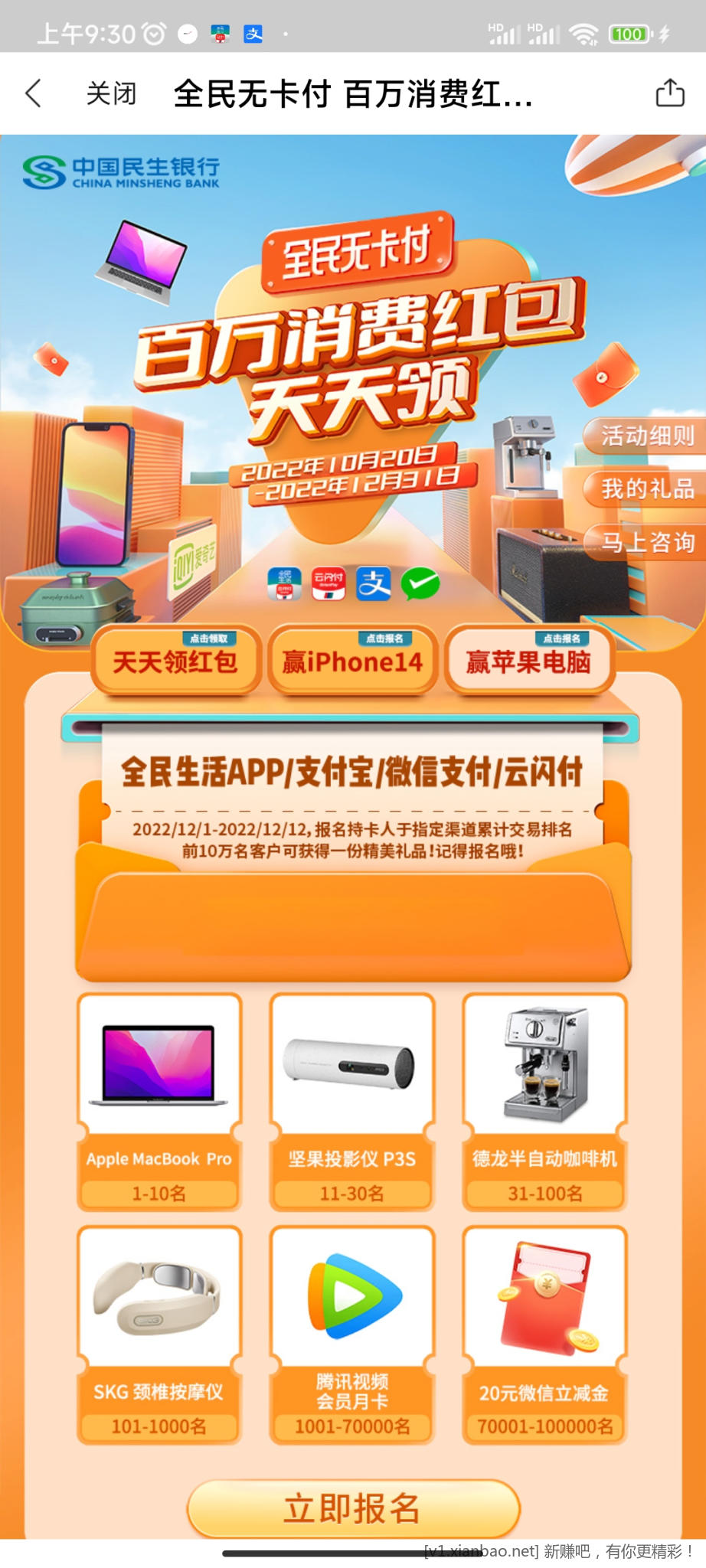
Task: Open 活动细则 activity rules
Action: (x=646, y=436)
